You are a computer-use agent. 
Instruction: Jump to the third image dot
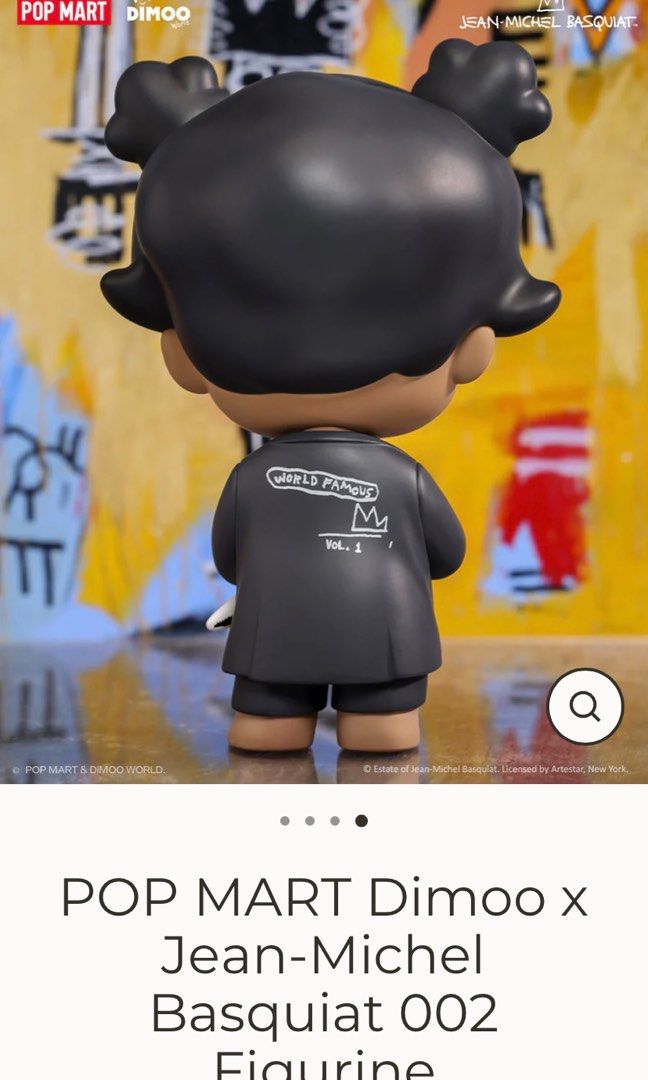click(x=335, y=821)
